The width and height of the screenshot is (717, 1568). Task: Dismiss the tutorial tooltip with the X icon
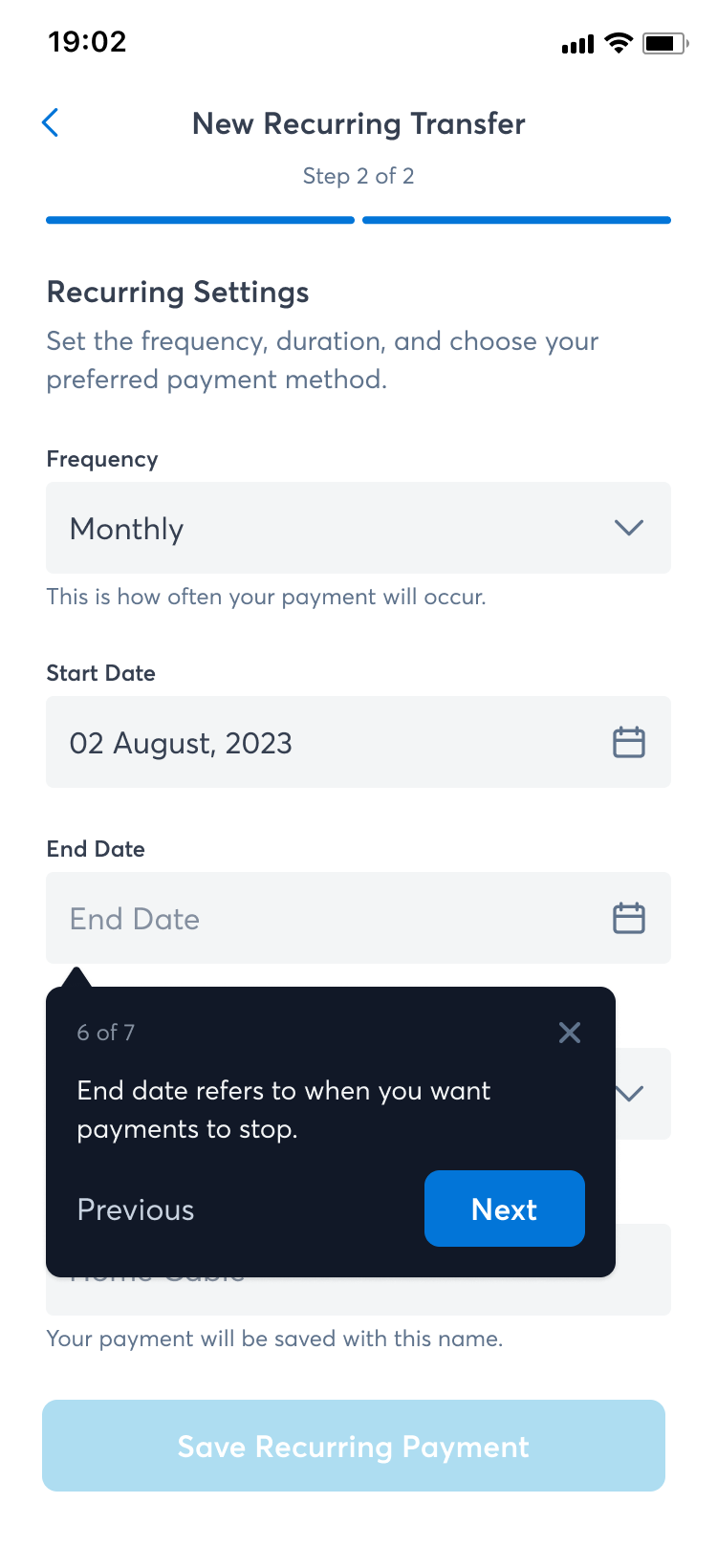570,1033
